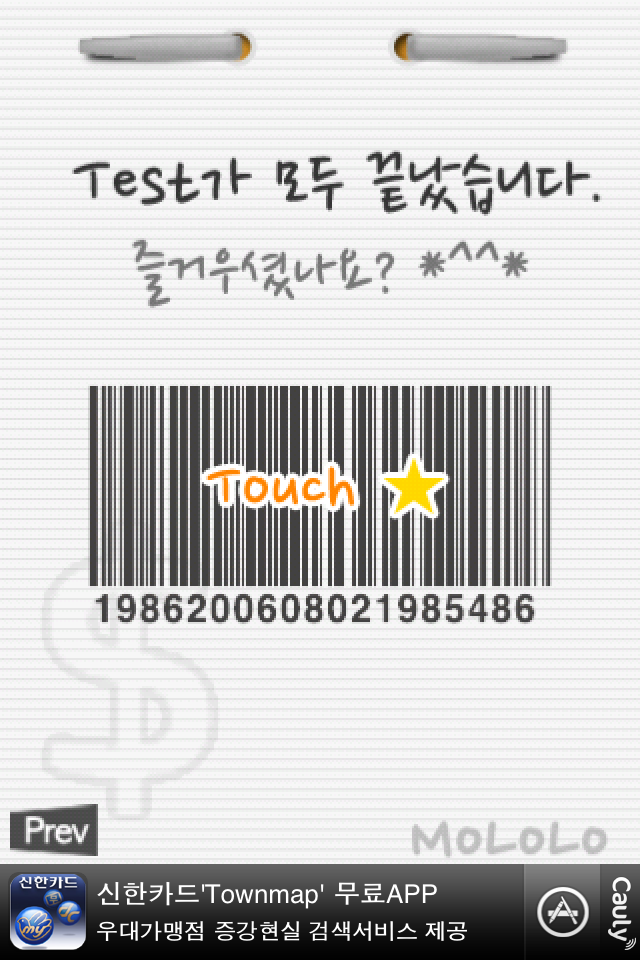Tap the Touch barcode to see results
Image resolution: width=640 pixels, height=960 pixels.
[320, 487]
